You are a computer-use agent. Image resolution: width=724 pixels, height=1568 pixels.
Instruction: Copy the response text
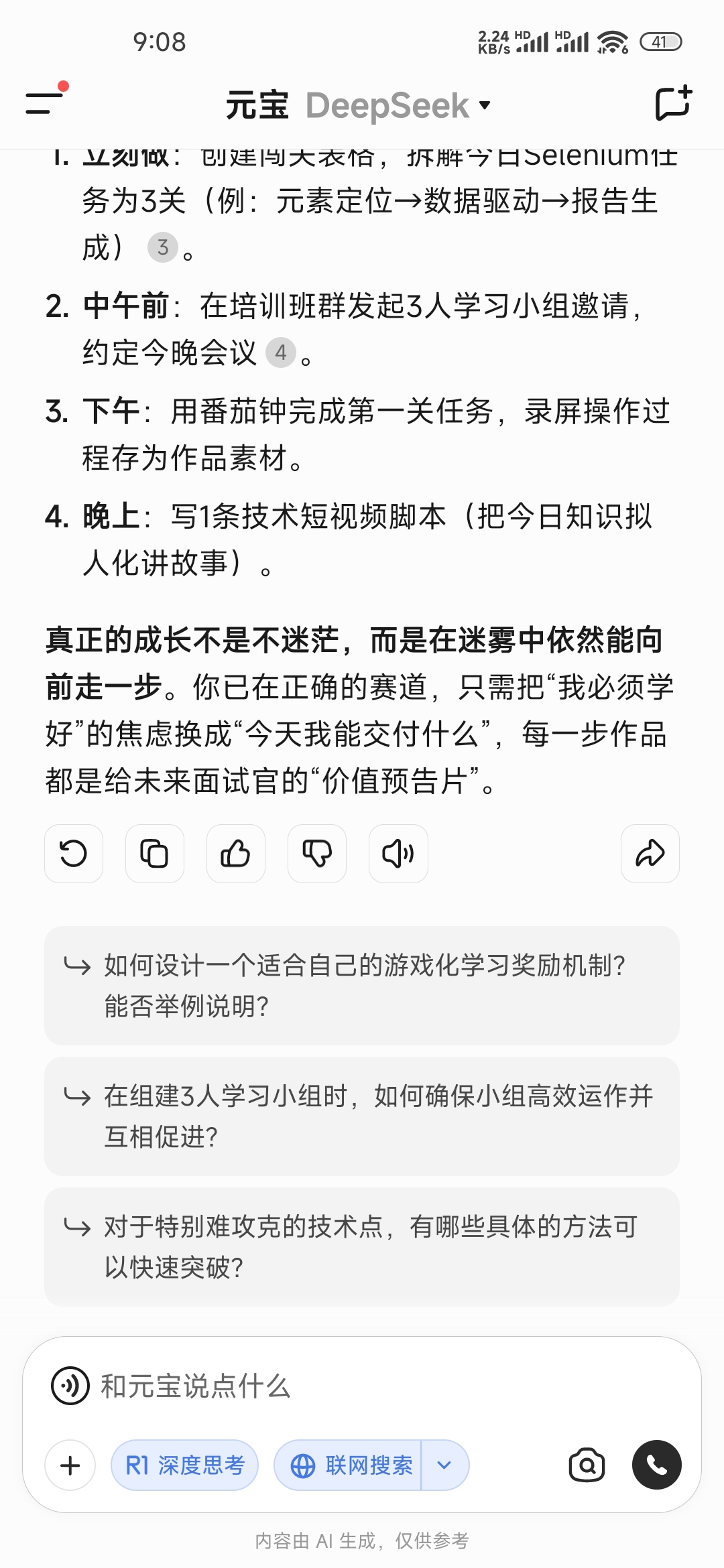tap(155, 854)
